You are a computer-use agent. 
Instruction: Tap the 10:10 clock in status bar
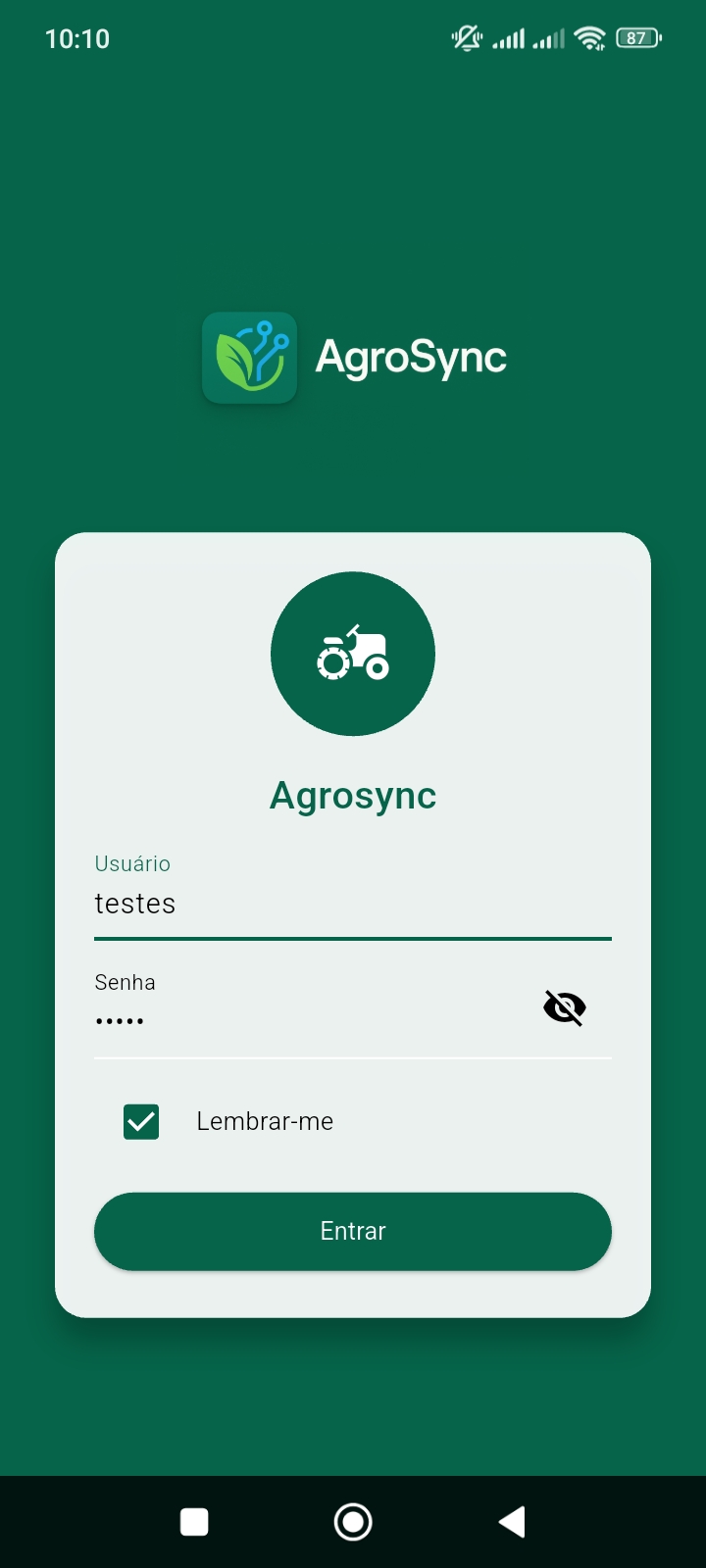78,39
